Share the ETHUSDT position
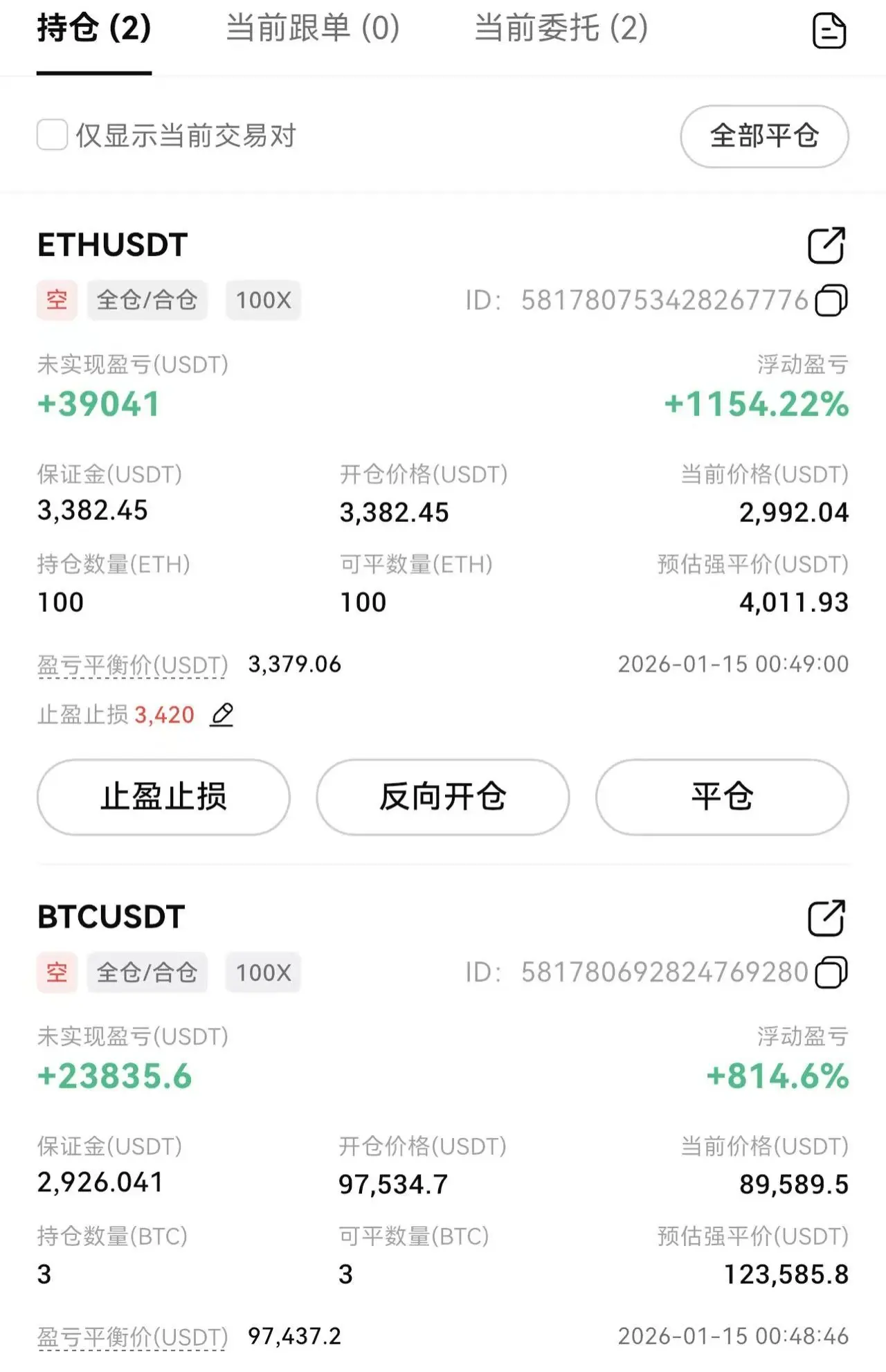 tap(826, 245)
